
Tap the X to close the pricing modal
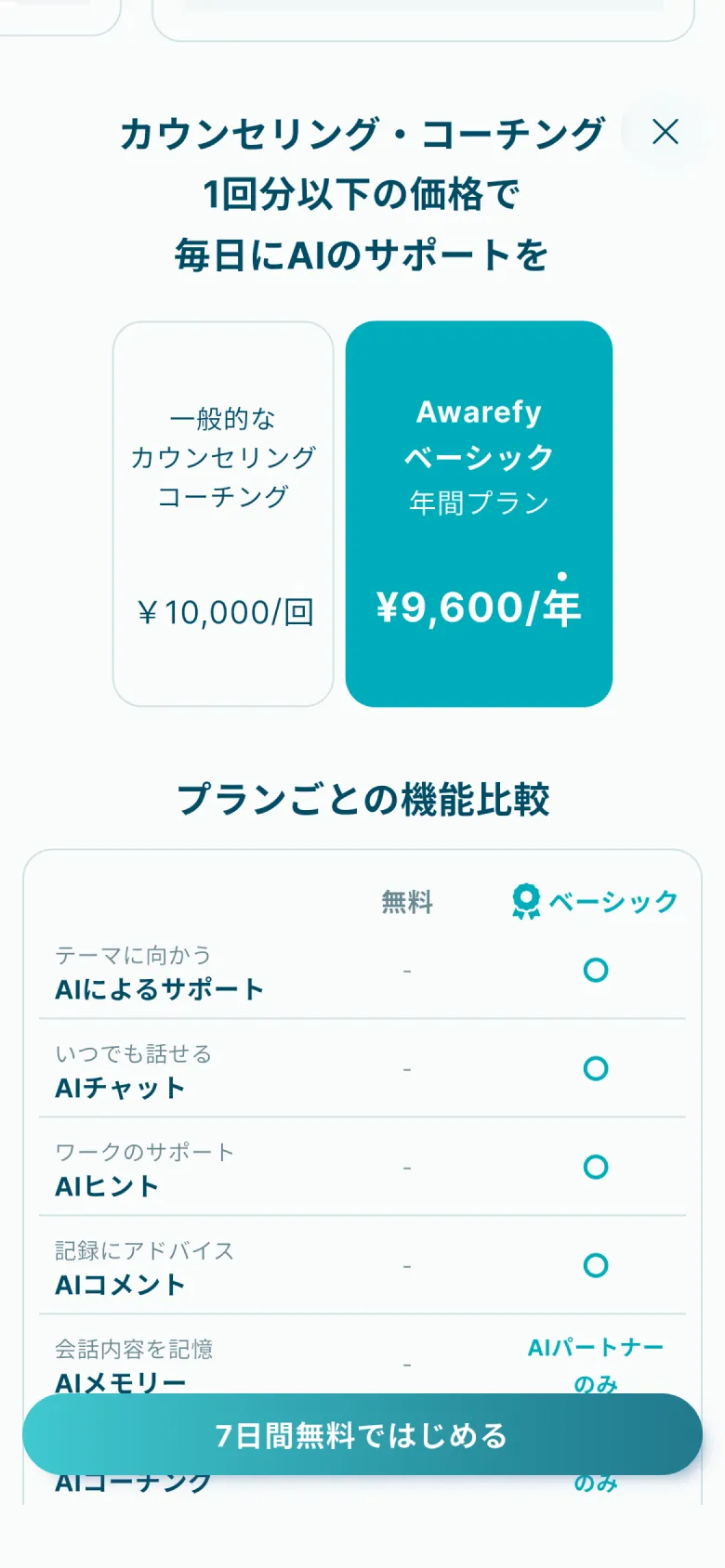click(666, 134)
